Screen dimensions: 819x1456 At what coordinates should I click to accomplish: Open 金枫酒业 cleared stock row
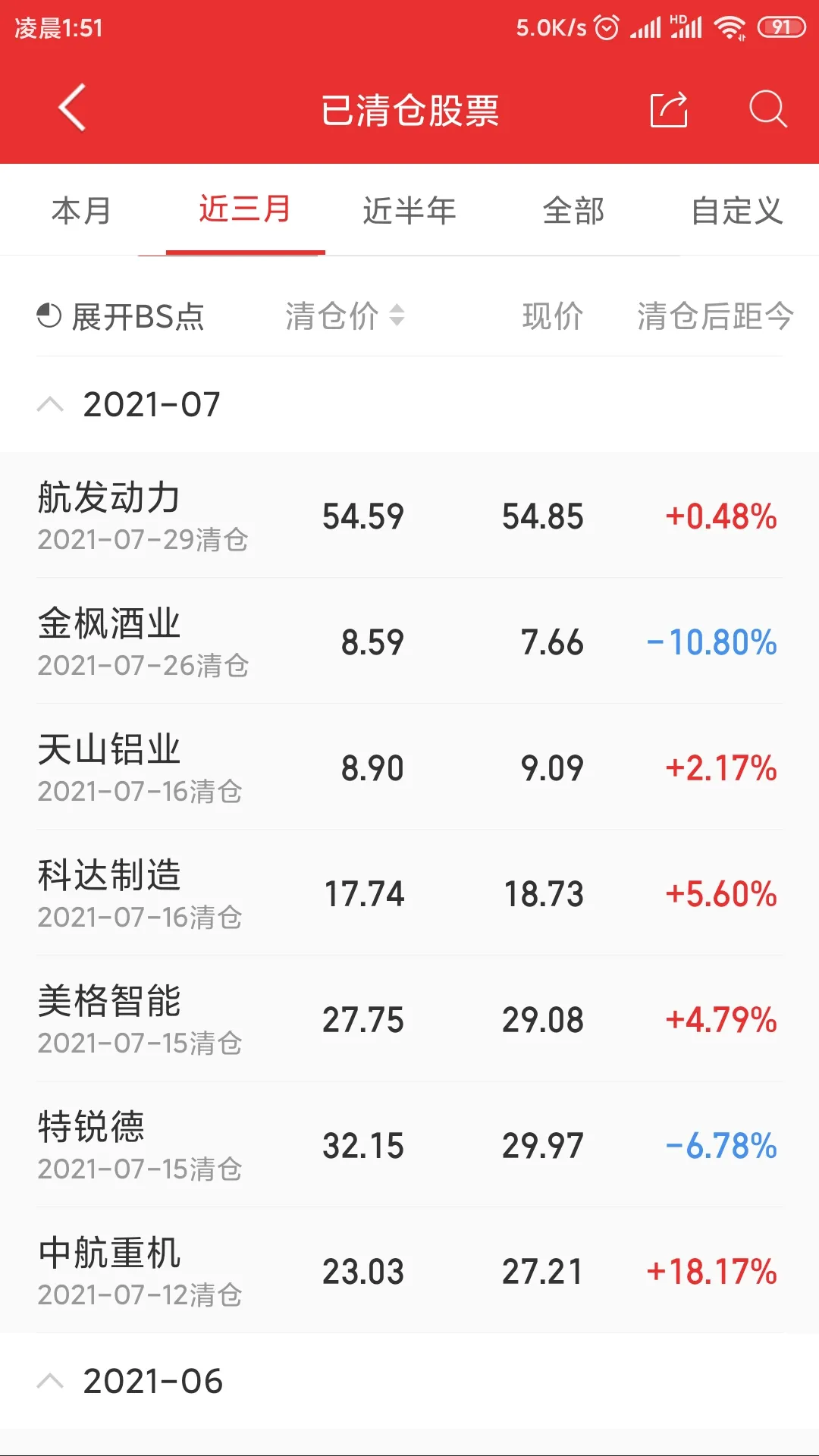[x=409, y=642]
